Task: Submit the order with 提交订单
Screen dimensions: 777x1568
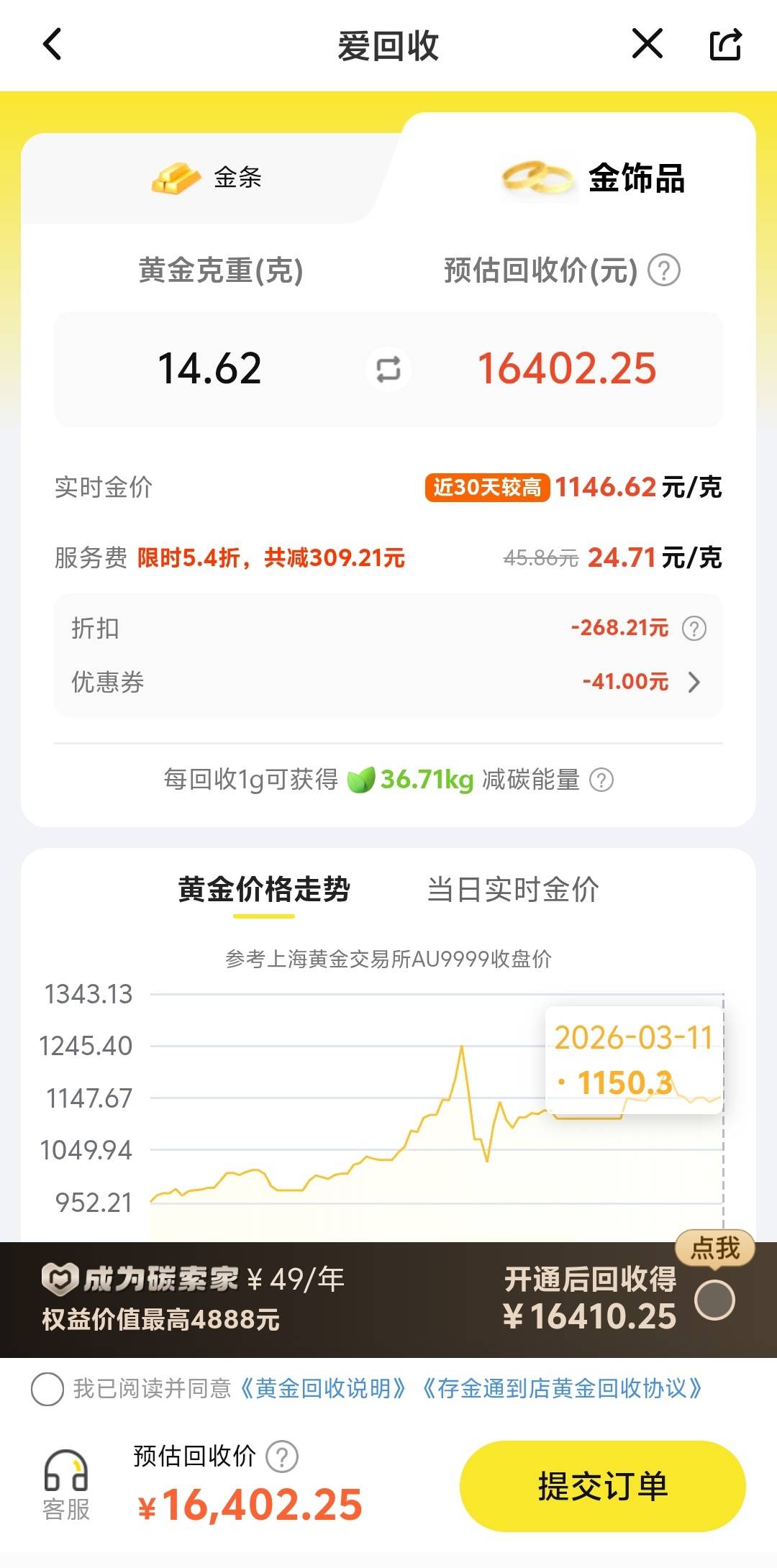Action: 602,1486
